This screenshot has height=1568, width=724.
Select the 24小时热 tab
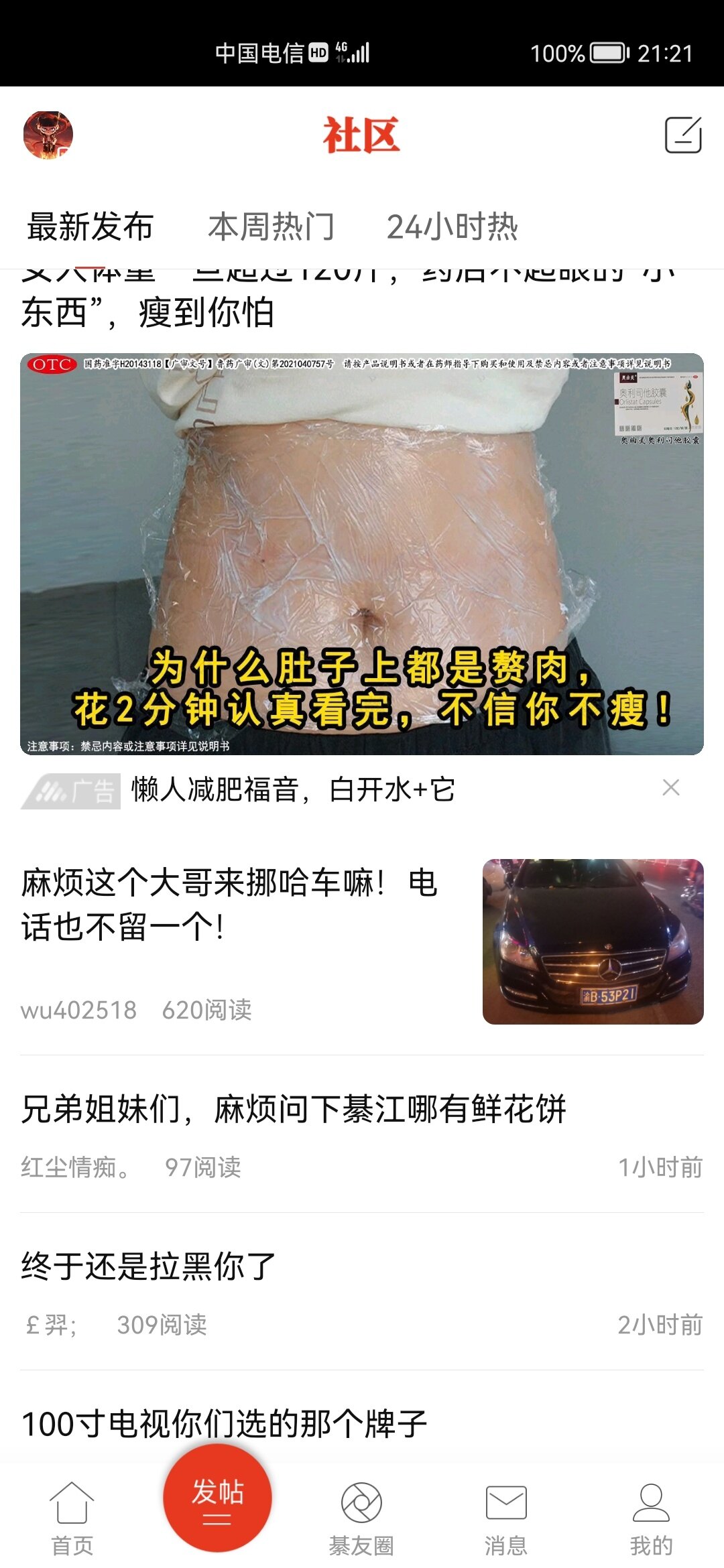coord(452,226)
